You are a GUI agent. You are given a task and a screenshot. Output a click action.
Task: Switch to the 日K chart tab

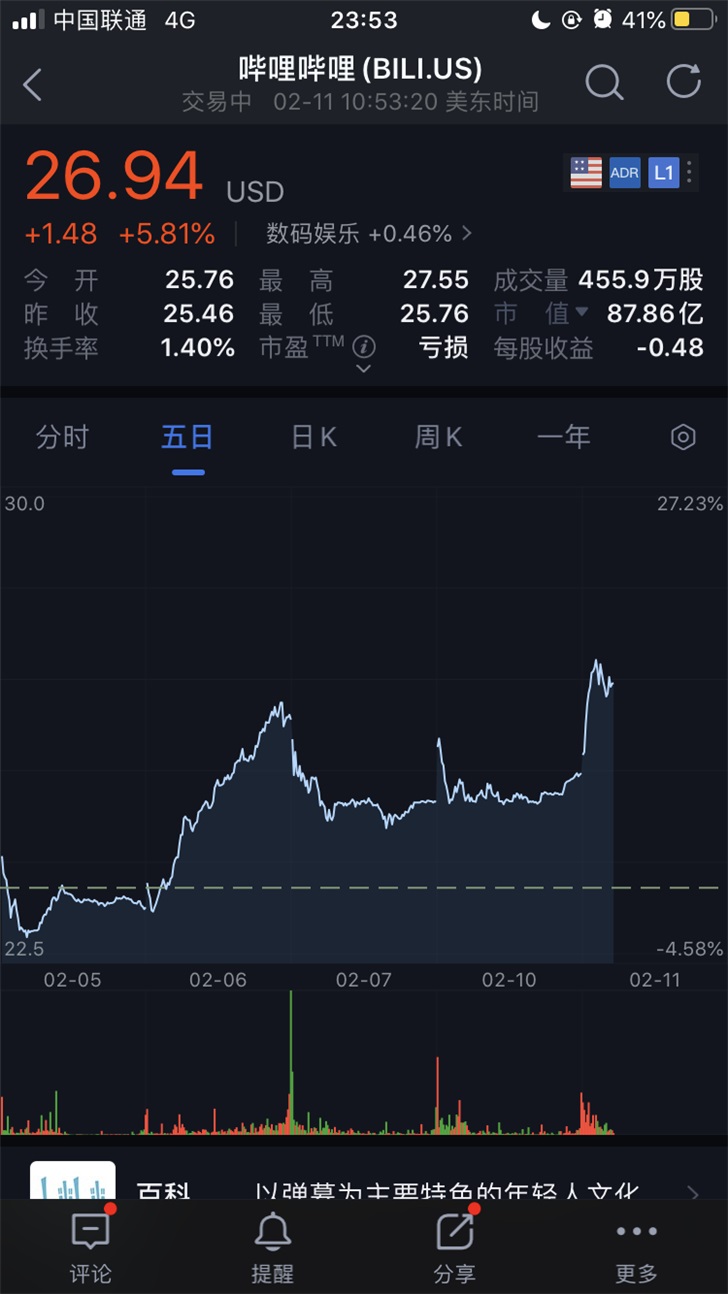[x=314, y=437]
